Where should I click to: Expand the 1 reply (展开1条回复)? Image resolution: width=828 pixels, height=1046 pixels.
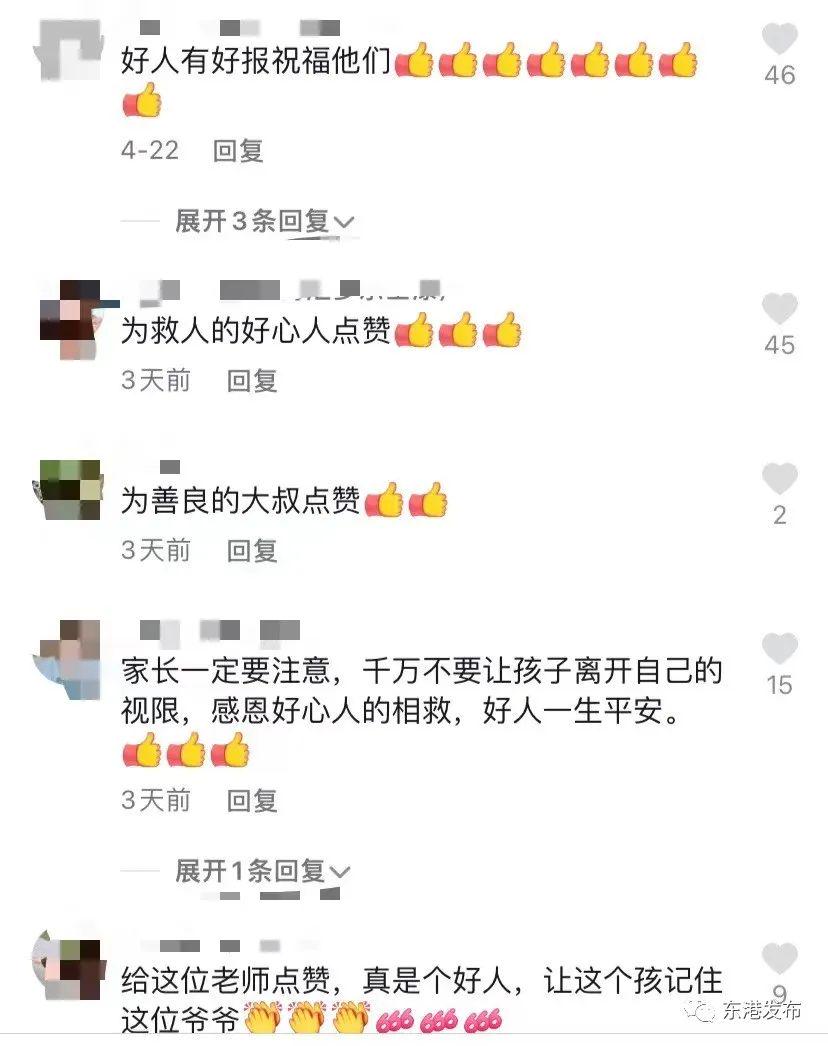263,871
